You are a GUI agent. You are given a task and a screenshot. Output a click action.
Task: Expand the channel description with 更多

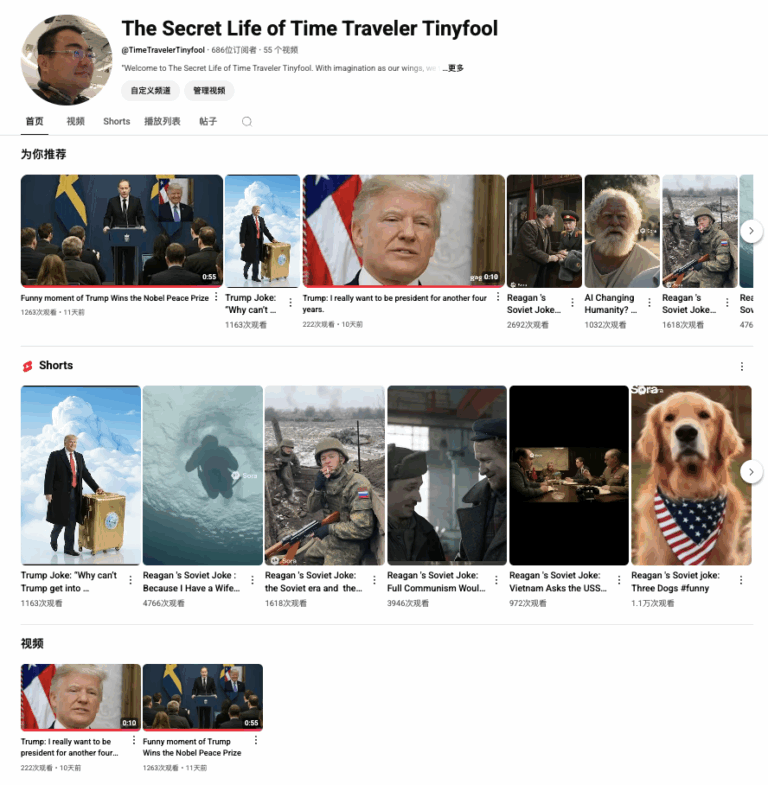(x=454, y=68)
